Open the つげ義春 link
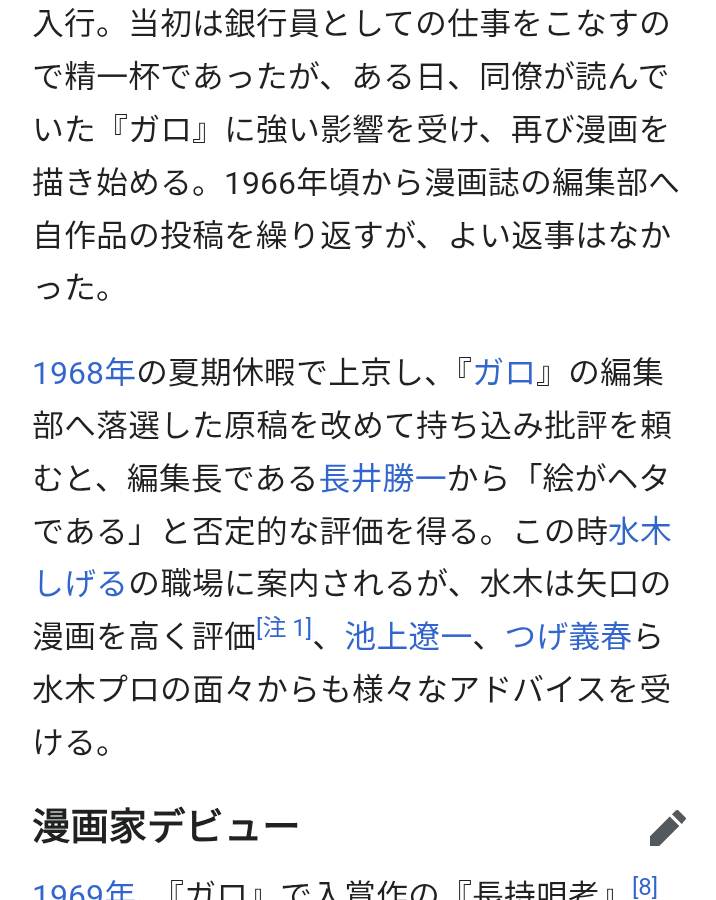716x900 pixels. [x=568, y=636]
